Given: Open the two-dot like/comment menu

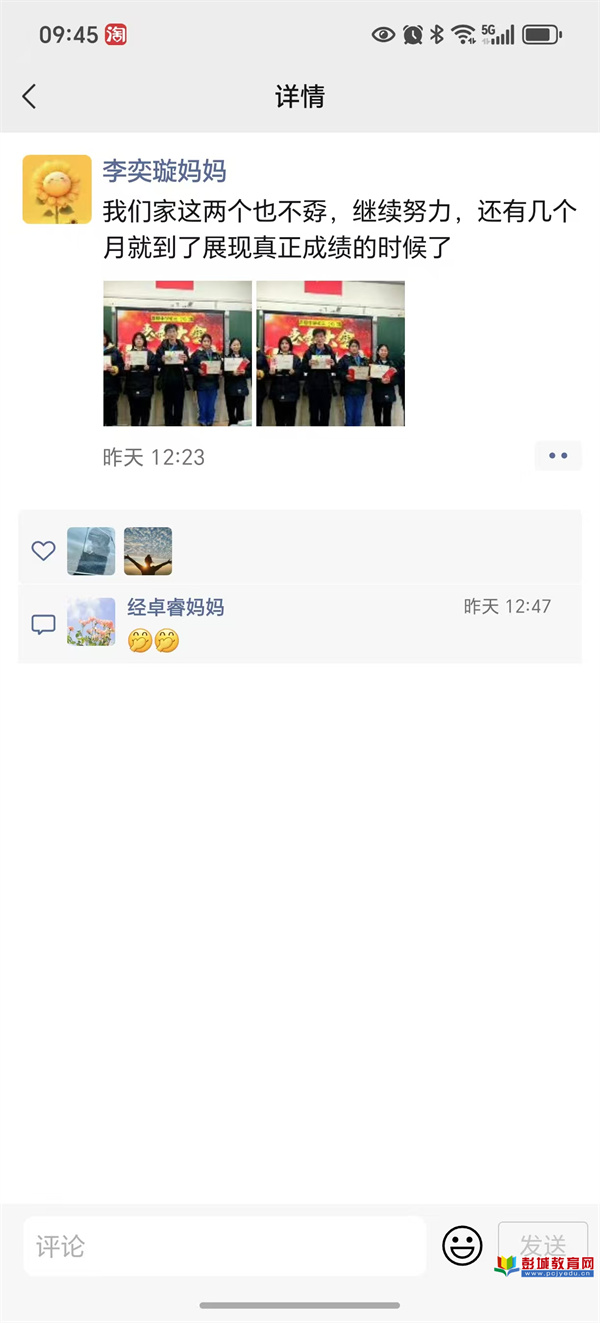Looking at the screenshot, I should (x=558, y=456).
